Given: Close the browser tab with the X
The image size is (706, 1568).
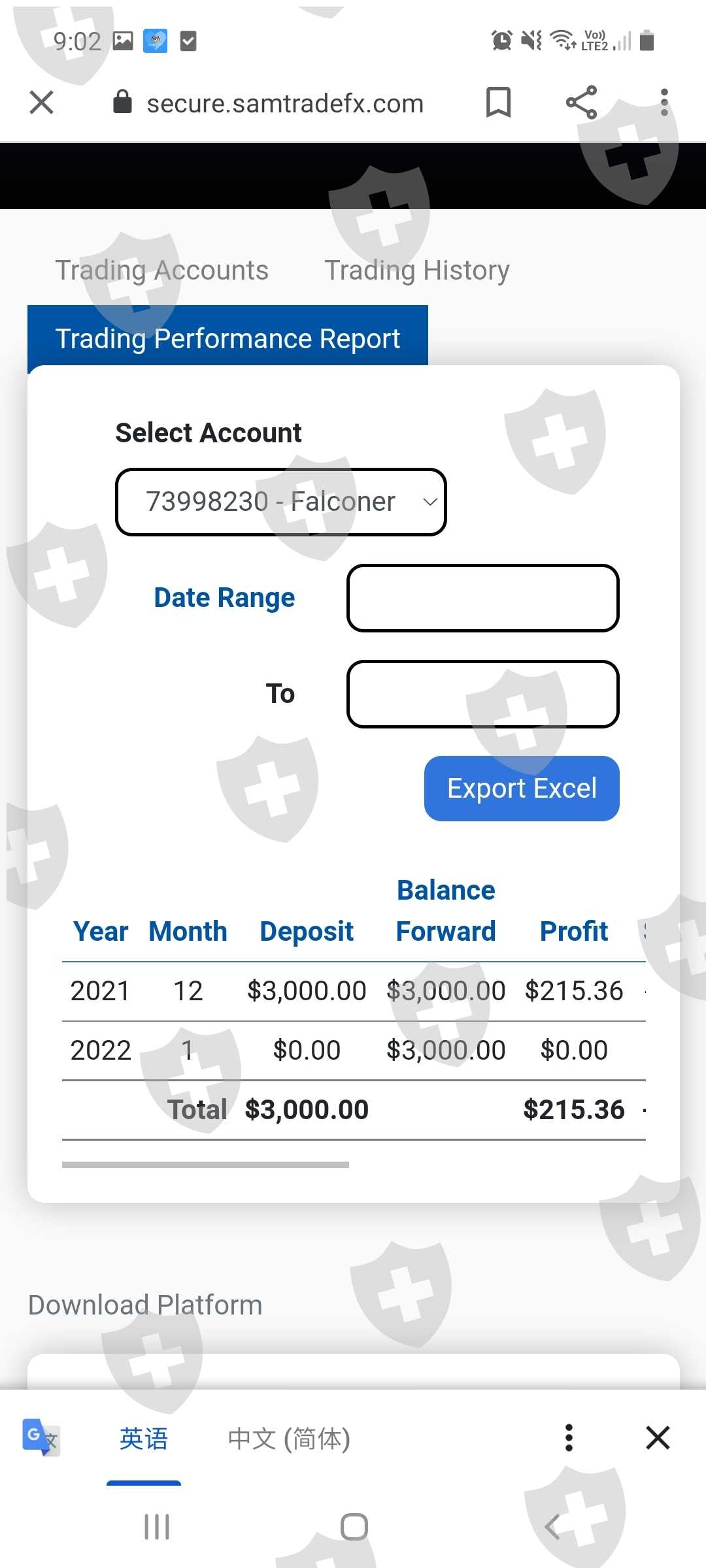Looking at the screenshot, I should (x=41, y=103).
